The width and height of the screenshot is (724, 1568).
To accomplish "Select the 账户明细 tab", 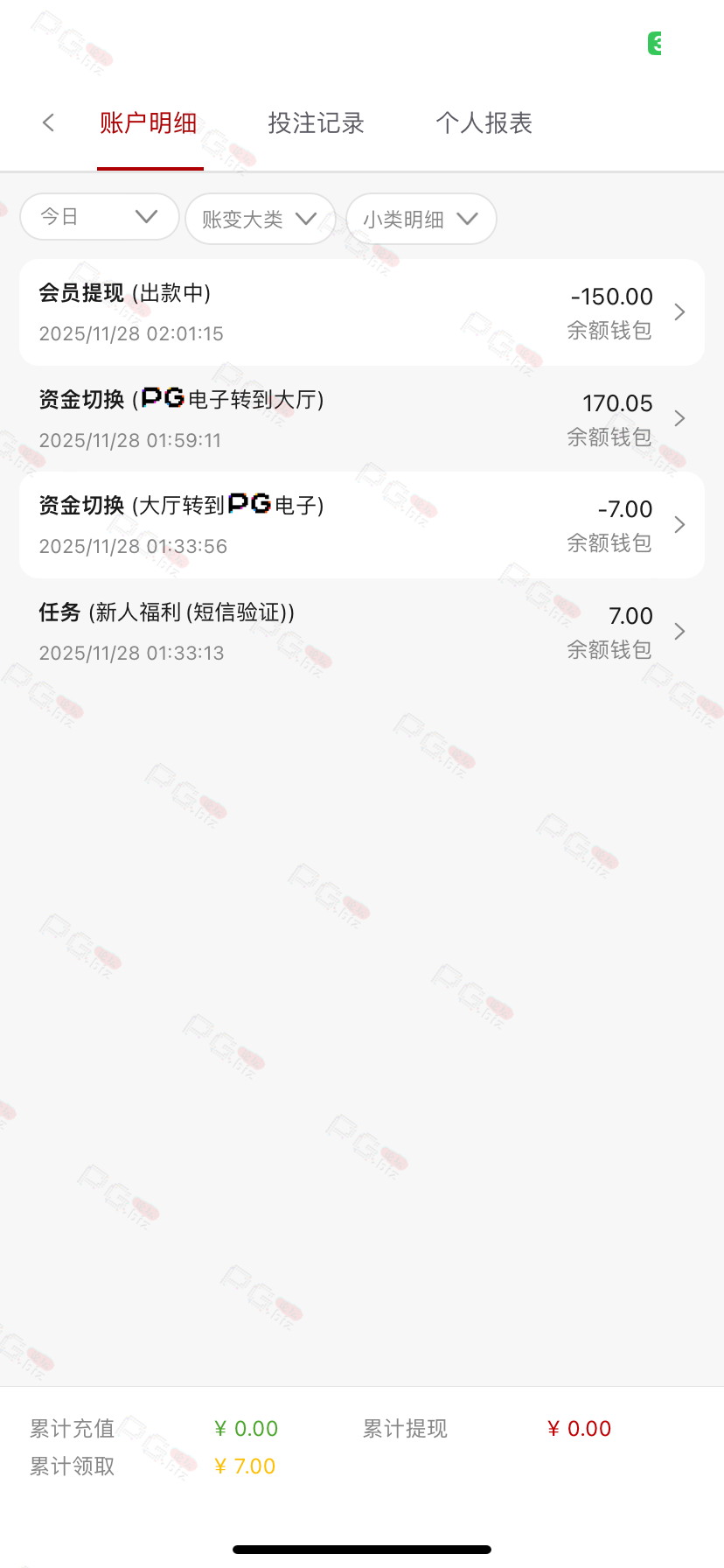I will [x=149, y=122].
